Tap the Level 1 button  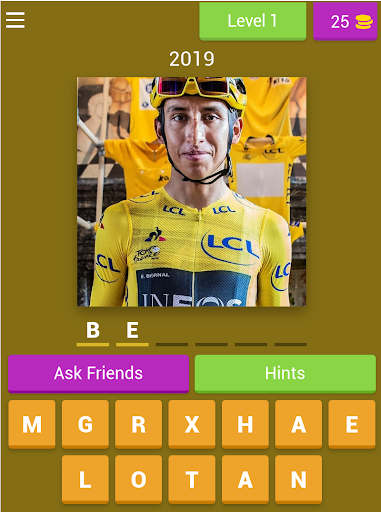[252, 21]
